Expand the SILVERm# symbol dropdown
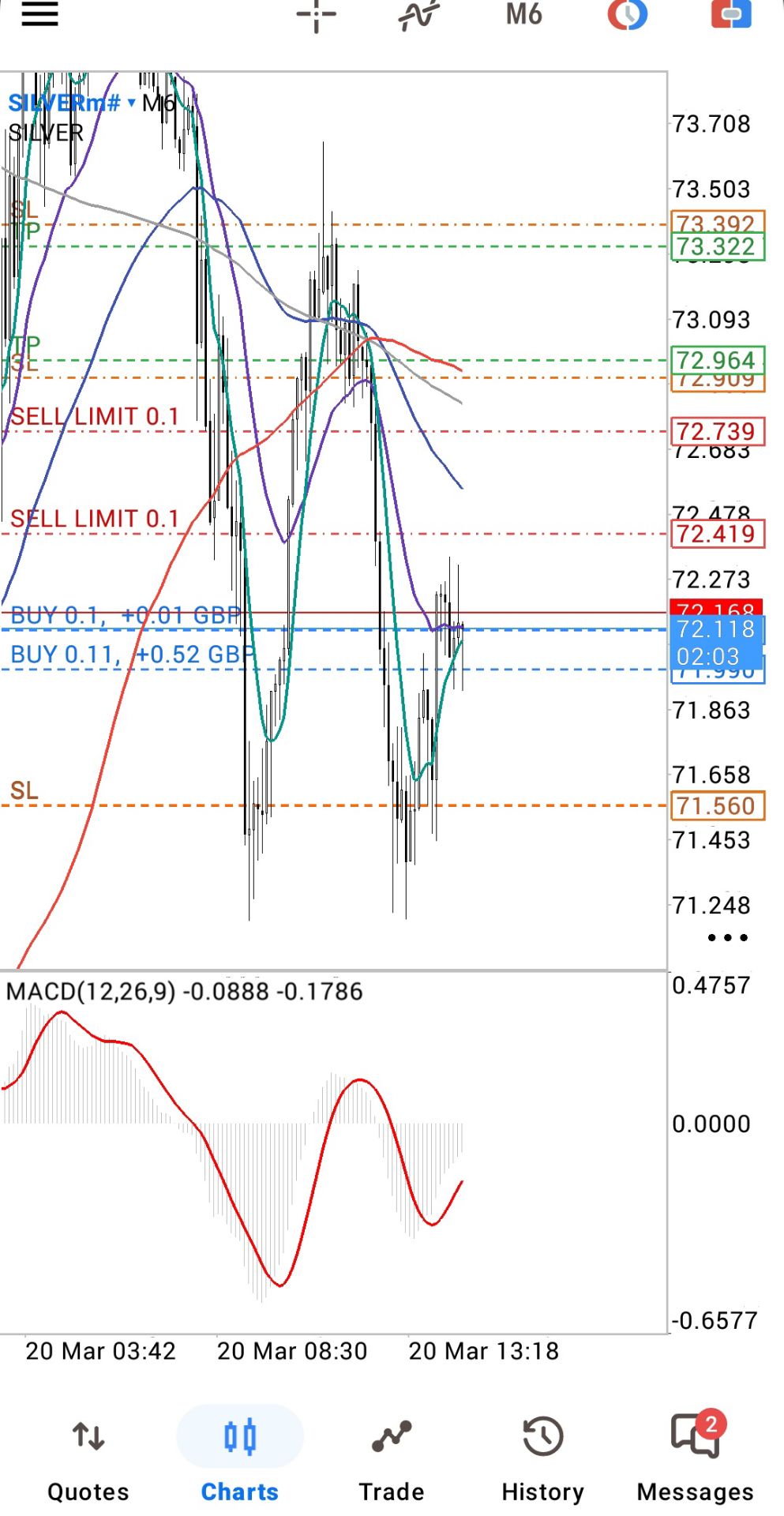The width and height of the screenshot is (784, 1516). pyautogui.click(x=131, y=103)
